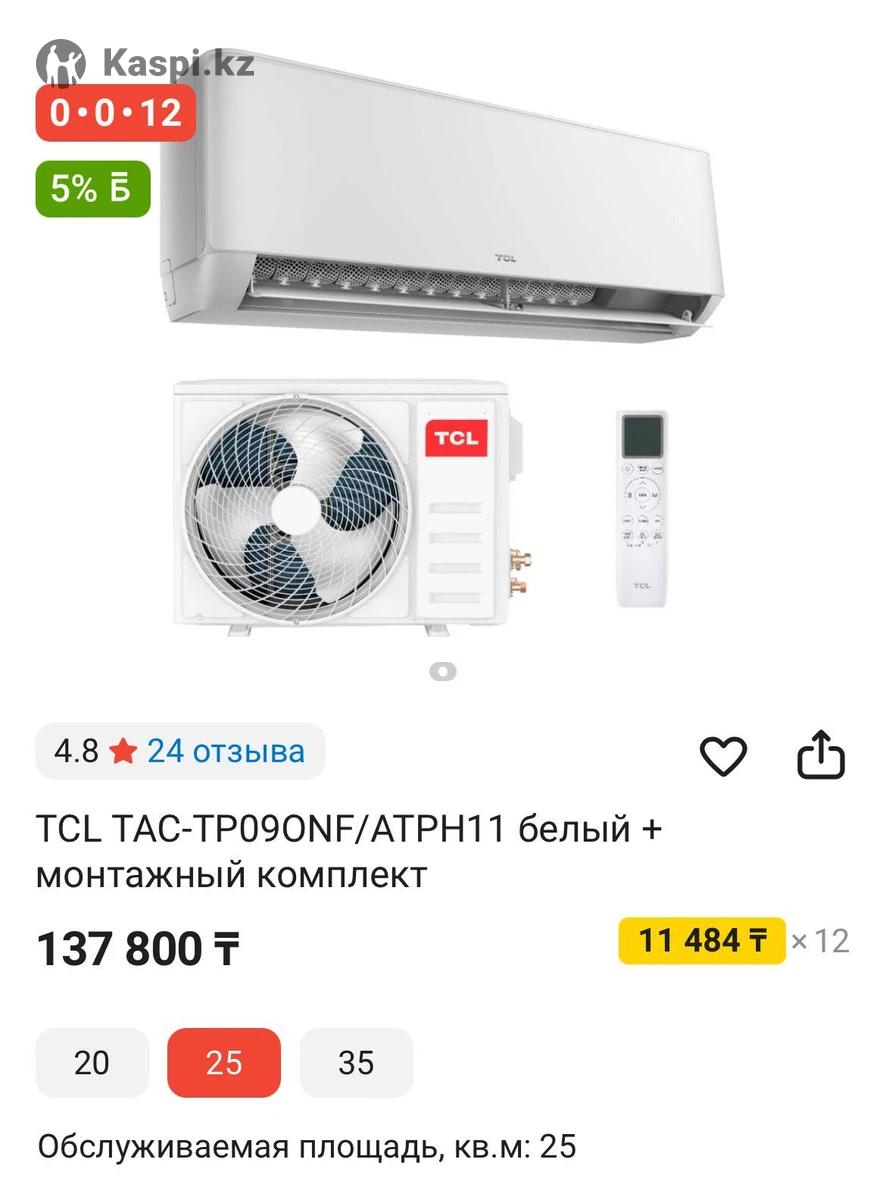The height and width of the screenshot is (1200, 886).
Task: Open the 24 отзыва reviews link
Action: [x=225, y=751]
